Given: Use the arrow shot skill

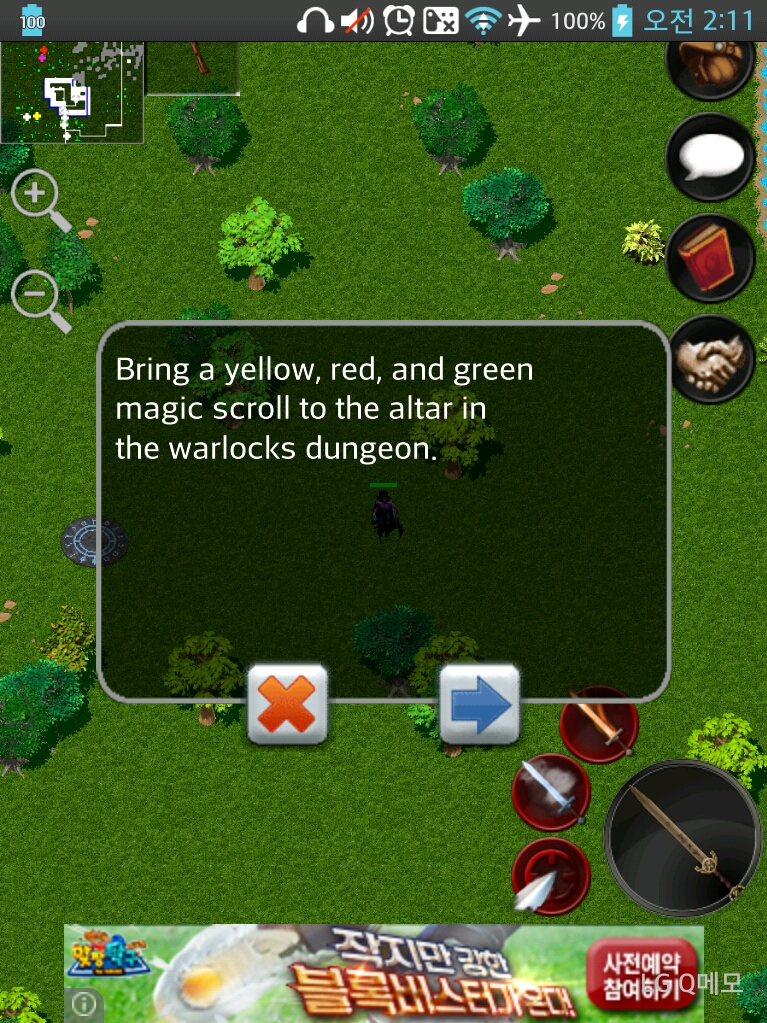Looking at the screenshot, I should [x=550, y=875].
